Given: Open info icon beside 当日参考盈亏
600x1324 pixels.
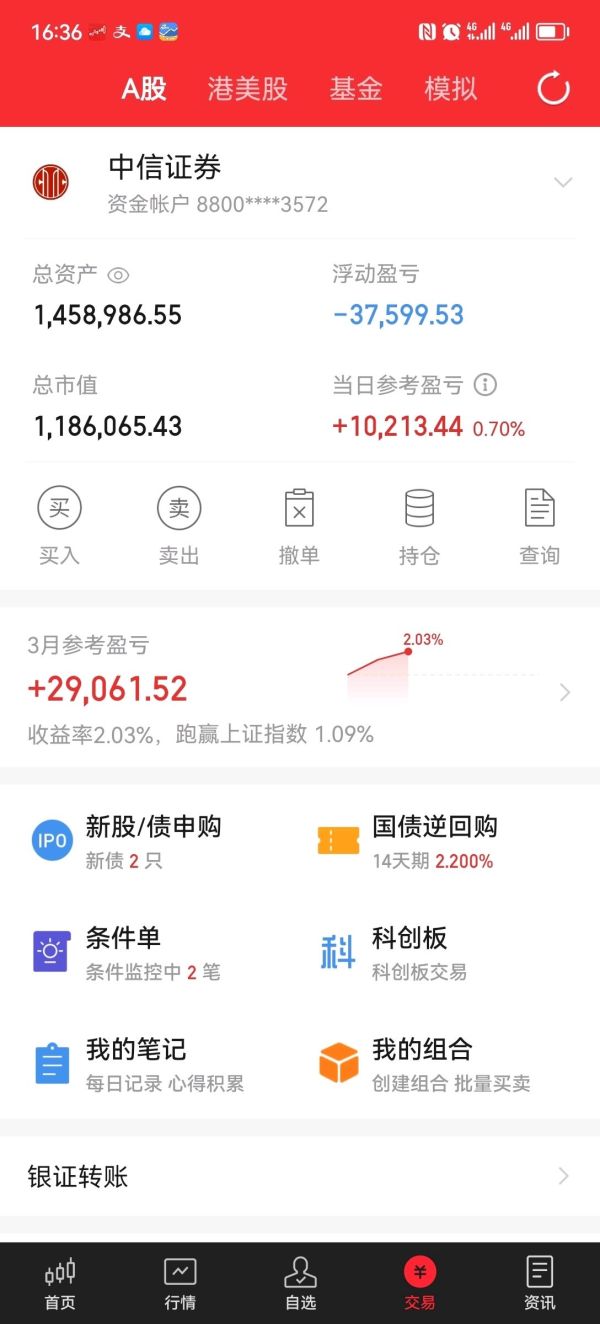Looking at the screenshot, I should coord(485,384).
